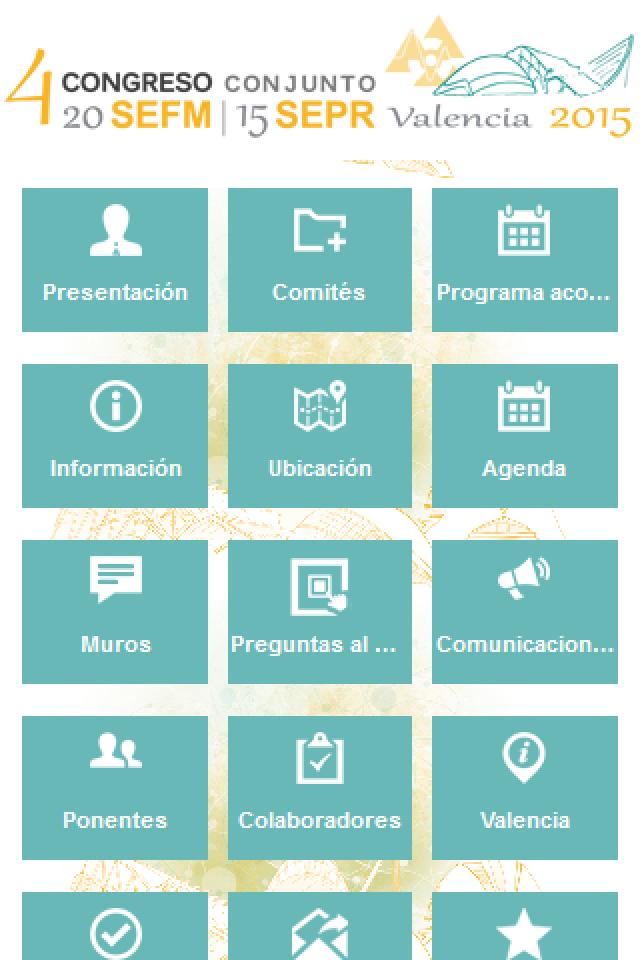Open the Agenda calendar
The height and width of the screenshot is (960, 640).
tap(525, 436)
